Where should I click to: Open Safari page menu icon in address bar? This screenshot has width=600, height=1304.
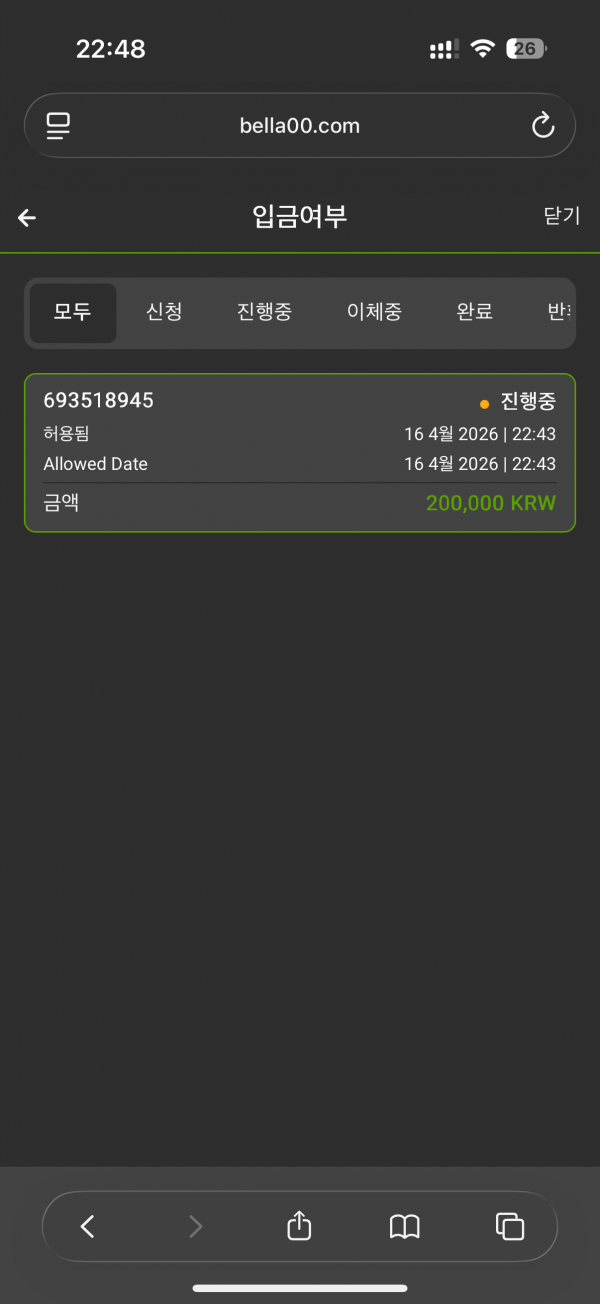(59, 126)
